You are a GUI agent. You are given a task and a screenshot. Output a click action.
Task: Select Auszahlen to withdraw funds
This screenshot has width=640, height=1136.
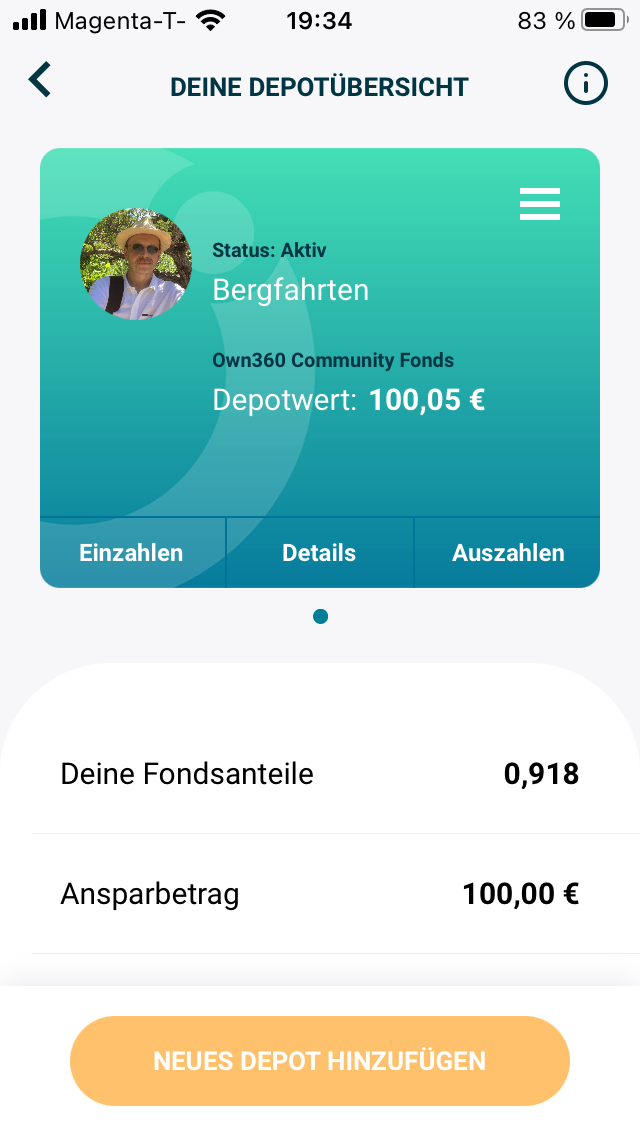508,553
